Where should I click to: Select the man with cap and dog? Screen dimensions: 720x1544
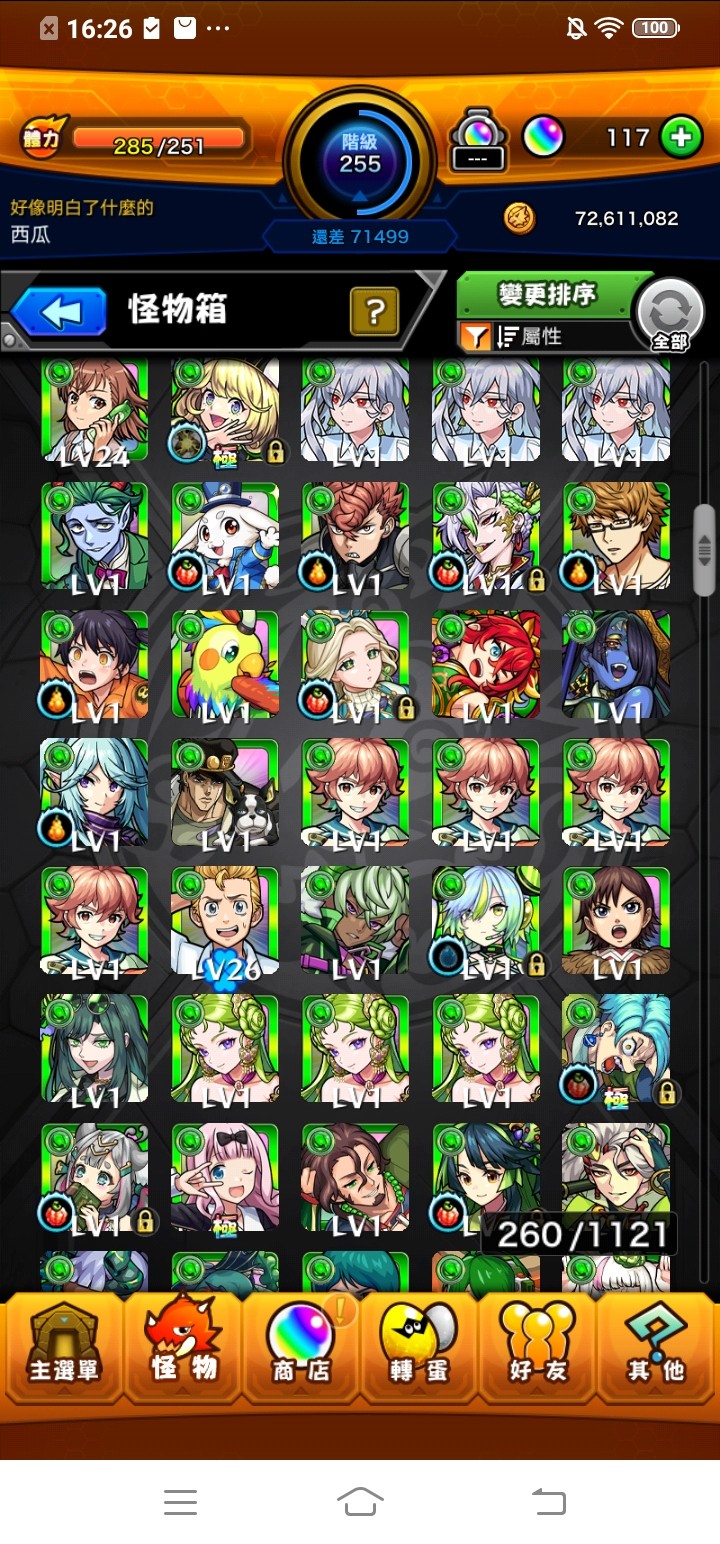pos(225,793)
